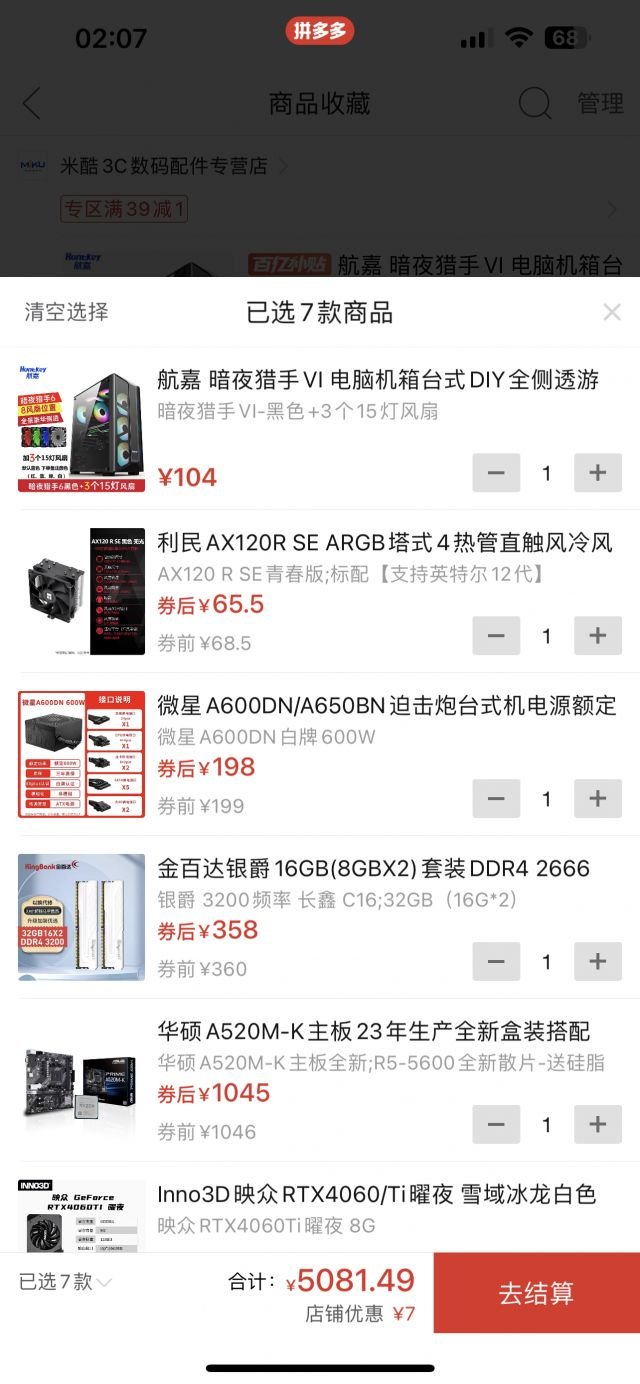Collapse the 已选7款 selected list
The image size is (640, 1384).
click(66, 1281)
